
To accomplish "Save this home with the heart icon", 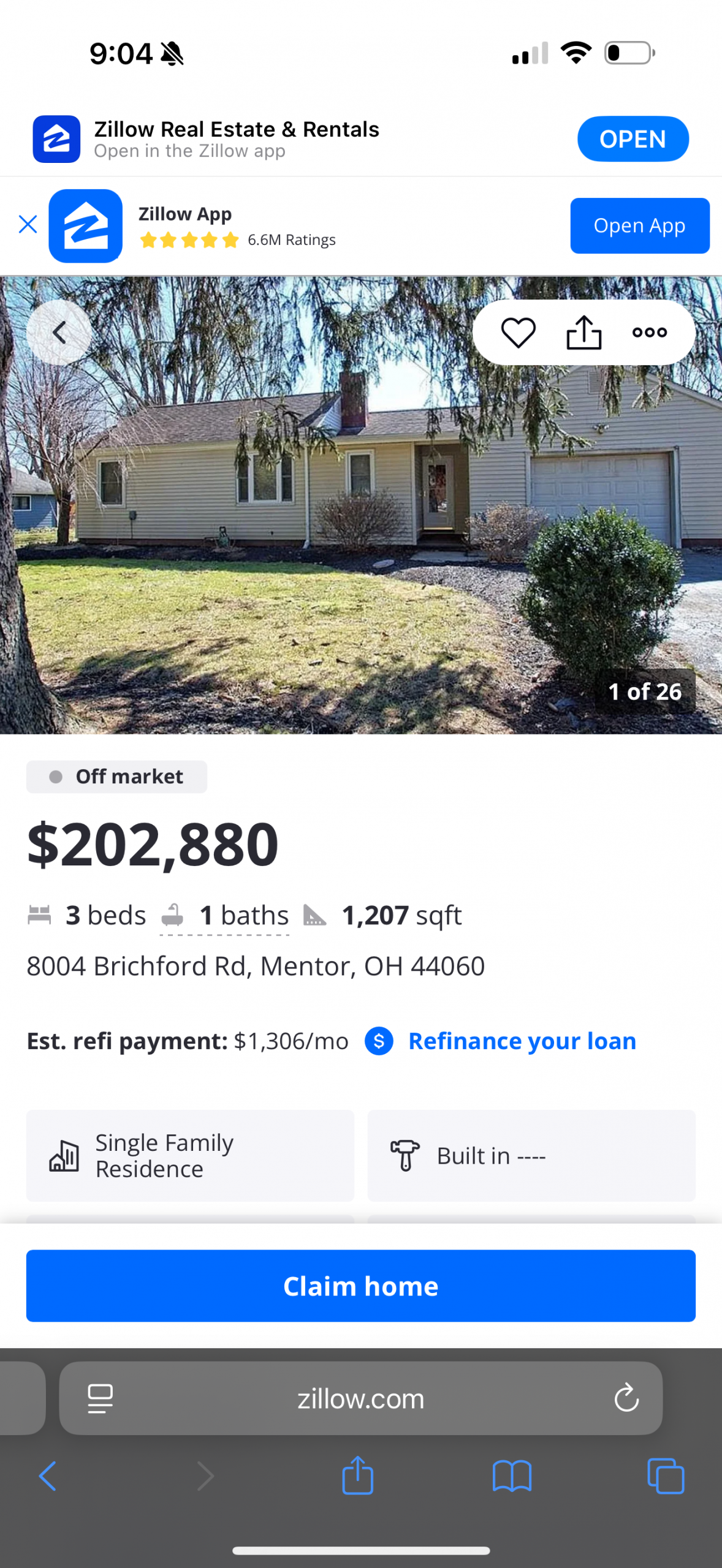I will [x=518, y=333].
